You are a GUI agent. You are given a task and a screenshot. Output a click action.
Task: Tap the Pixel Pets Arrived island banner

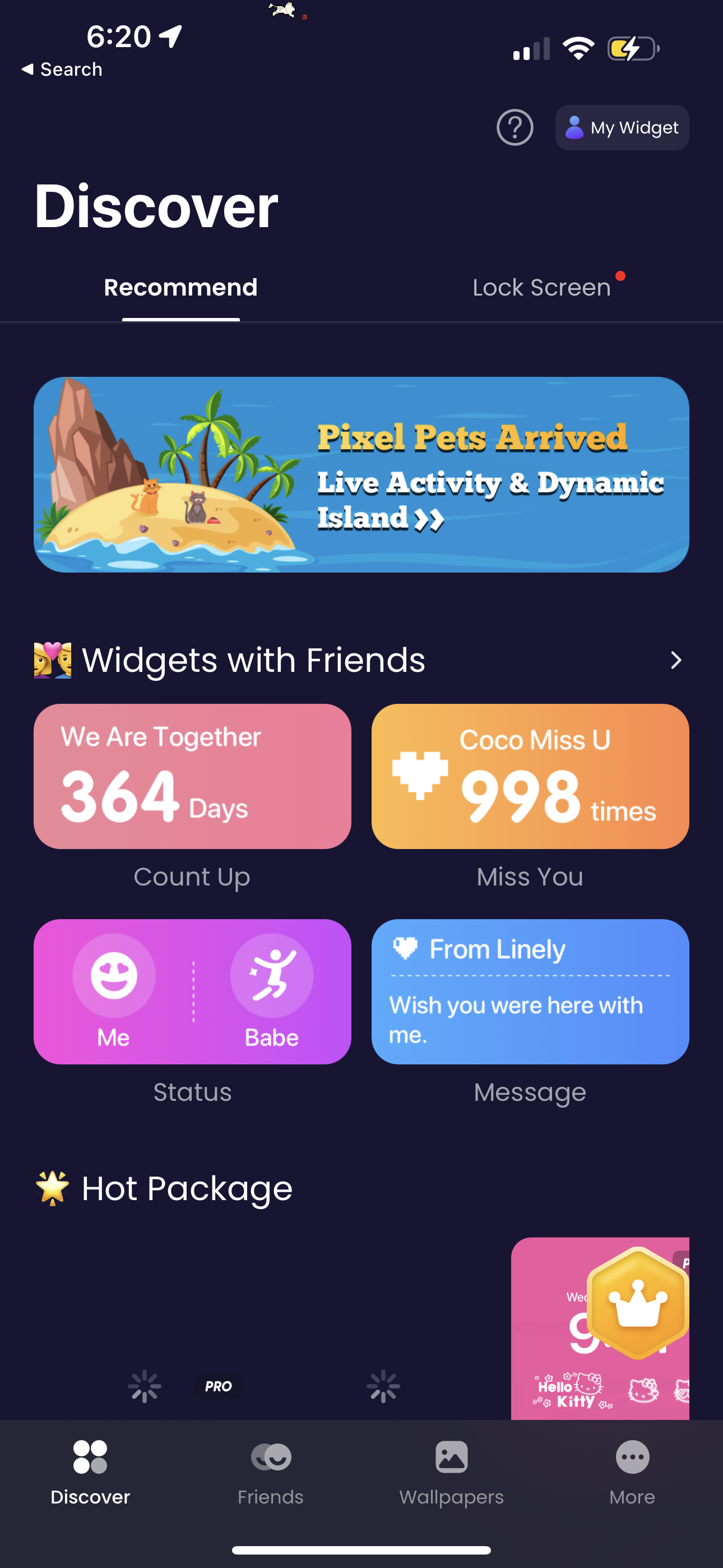[361, 474]
